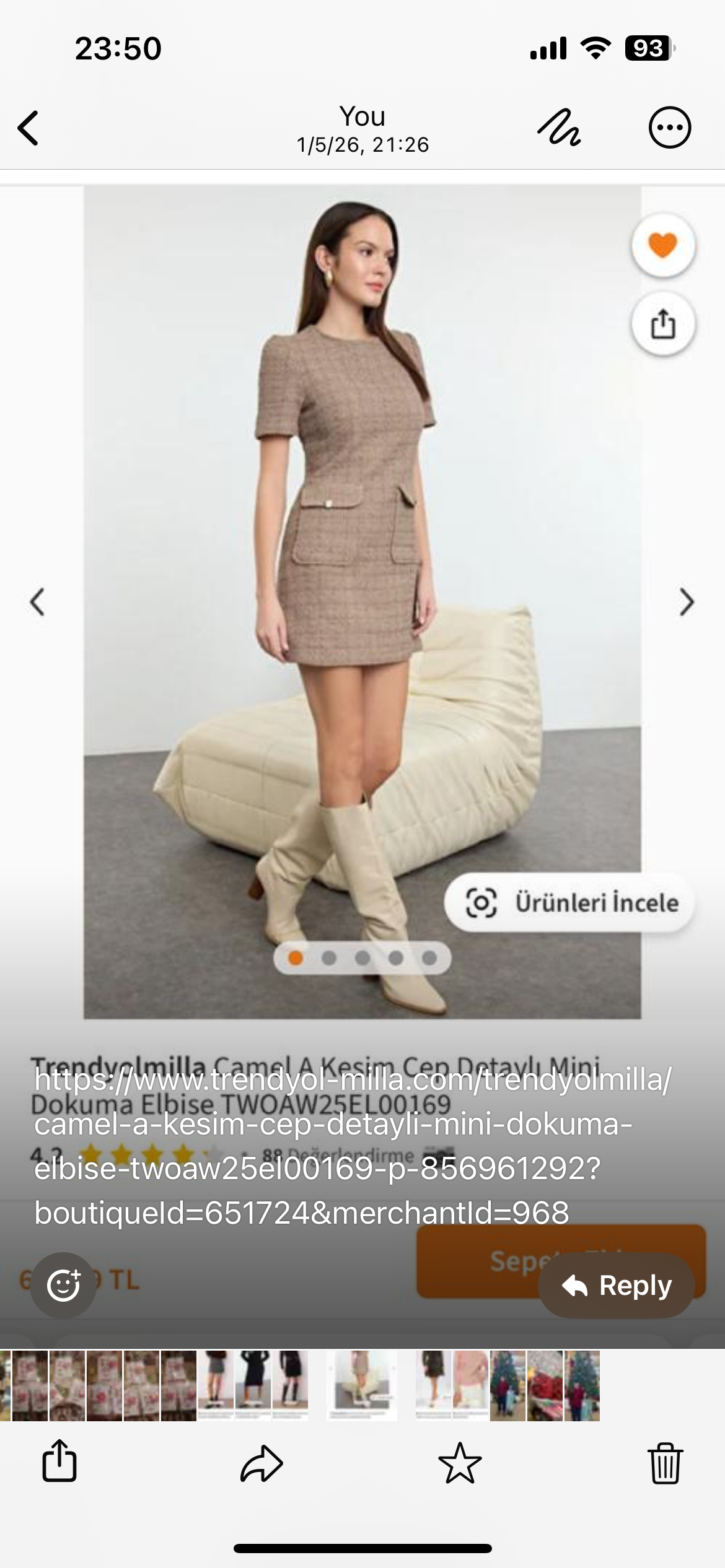Screen dimensions: 725x1568
Task: Add an emoji reaction
Action: click(63, 1285)
